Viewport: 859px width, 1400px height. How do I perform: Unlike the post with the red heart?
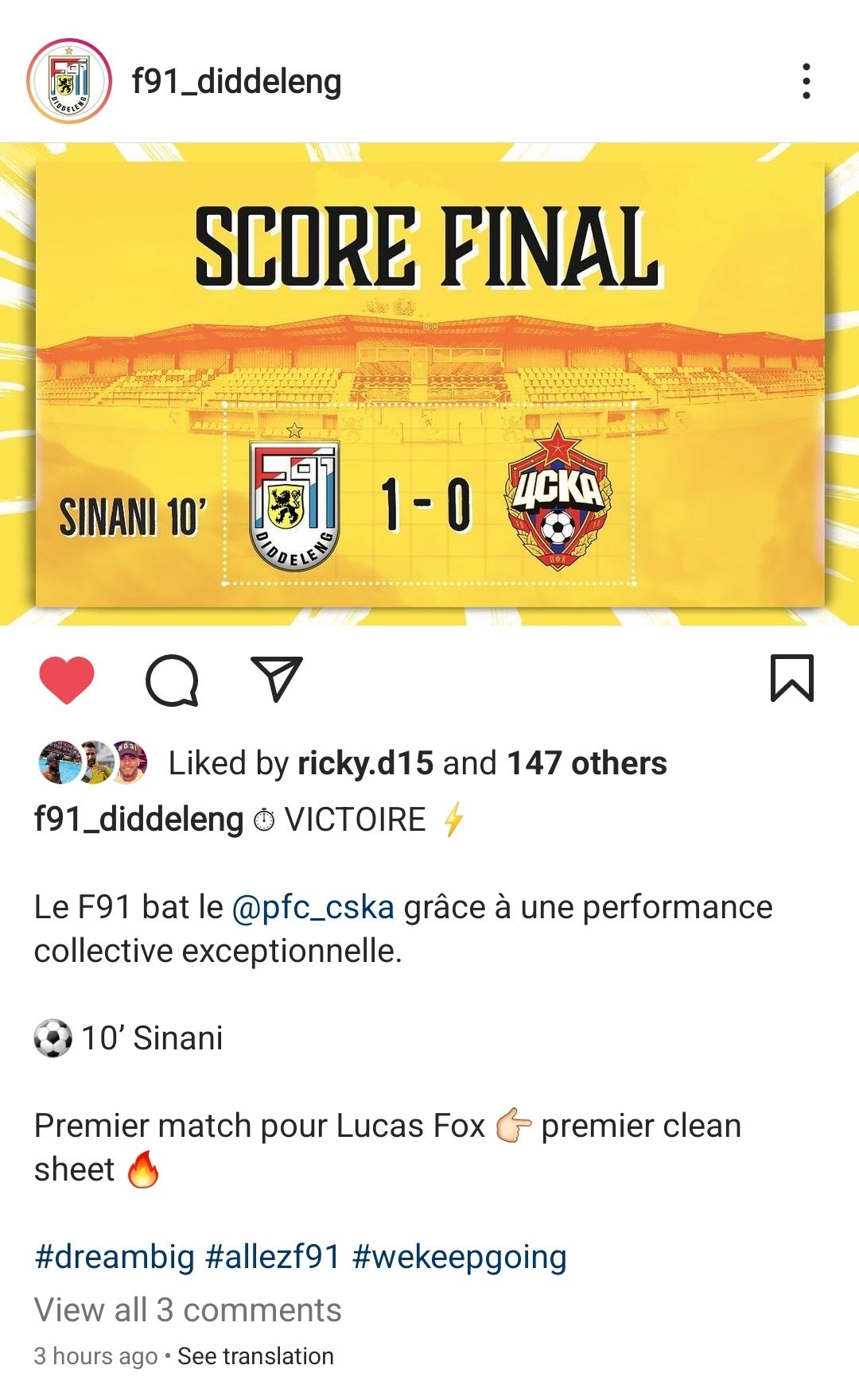click(67, 680)
